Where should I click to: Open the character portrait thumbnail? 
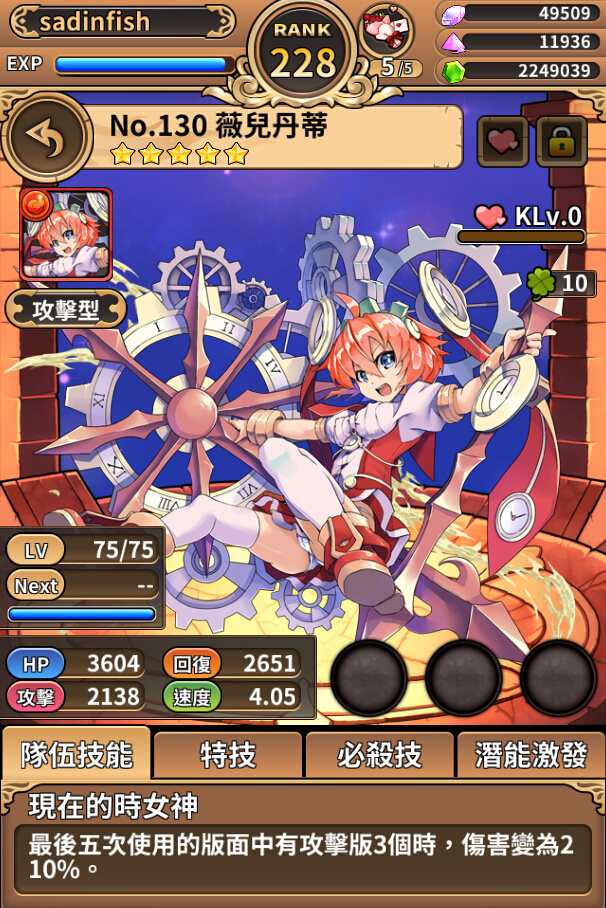click(66, 234)
